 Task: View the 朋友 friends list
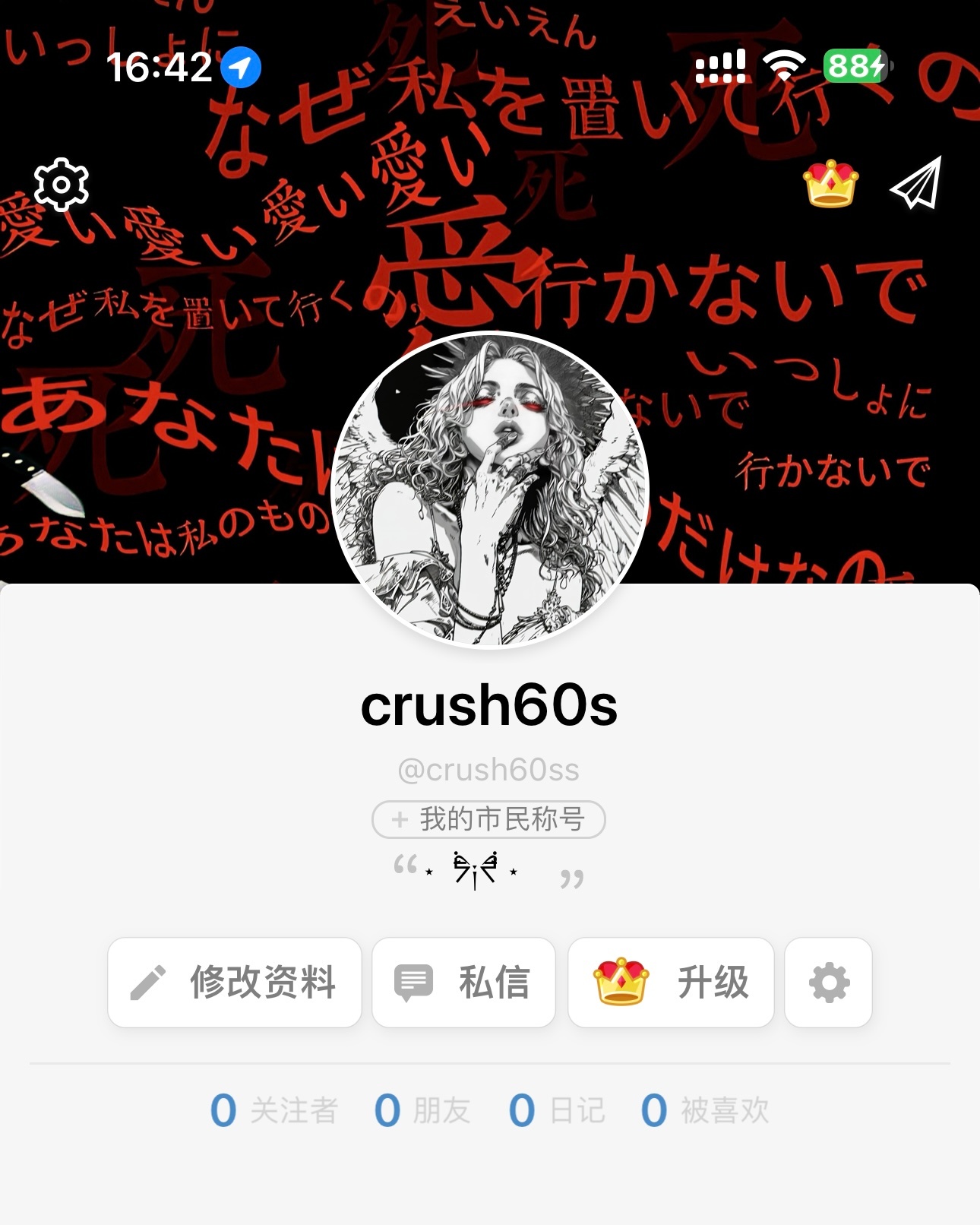pyautogui.click(x=422, y=1110)
